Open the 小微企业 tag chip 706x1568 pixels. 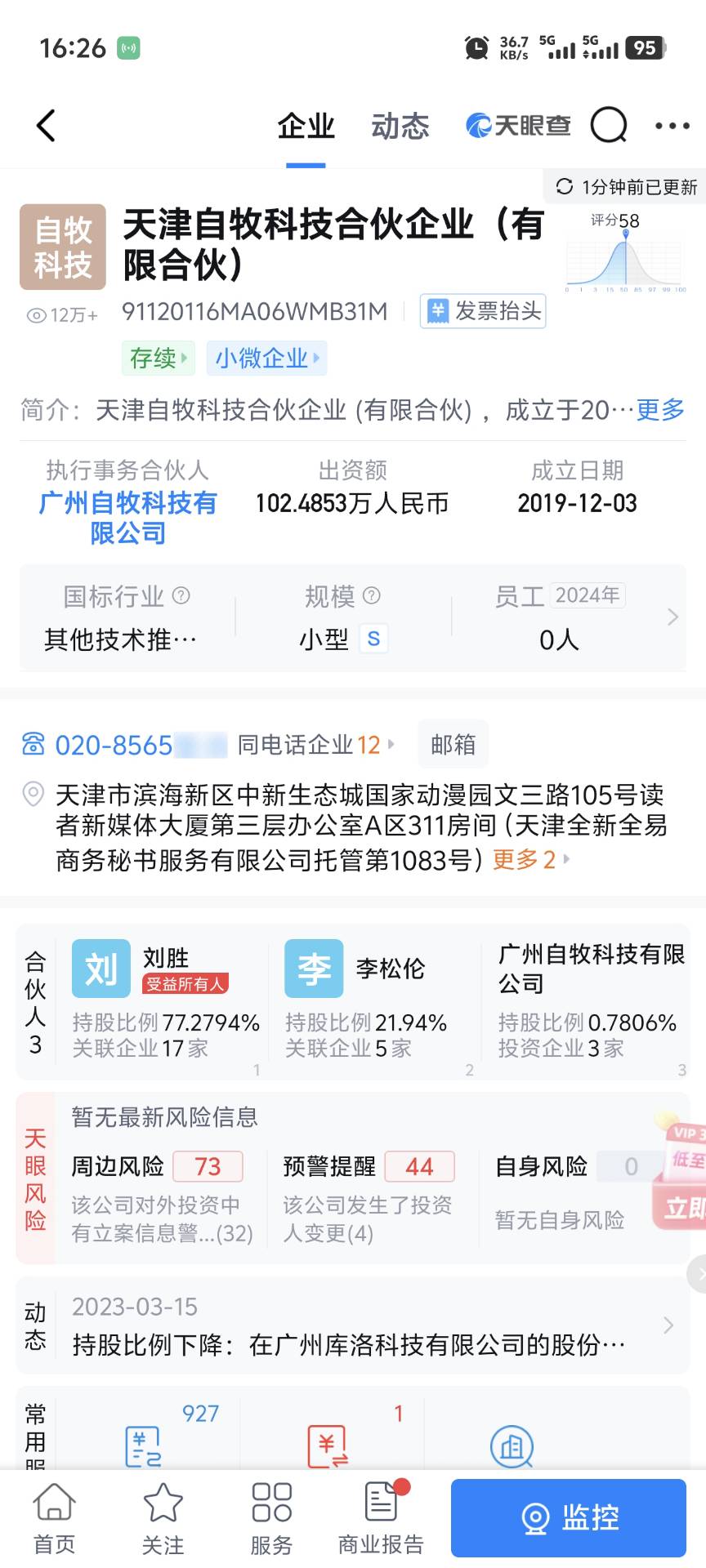(266, 358)
